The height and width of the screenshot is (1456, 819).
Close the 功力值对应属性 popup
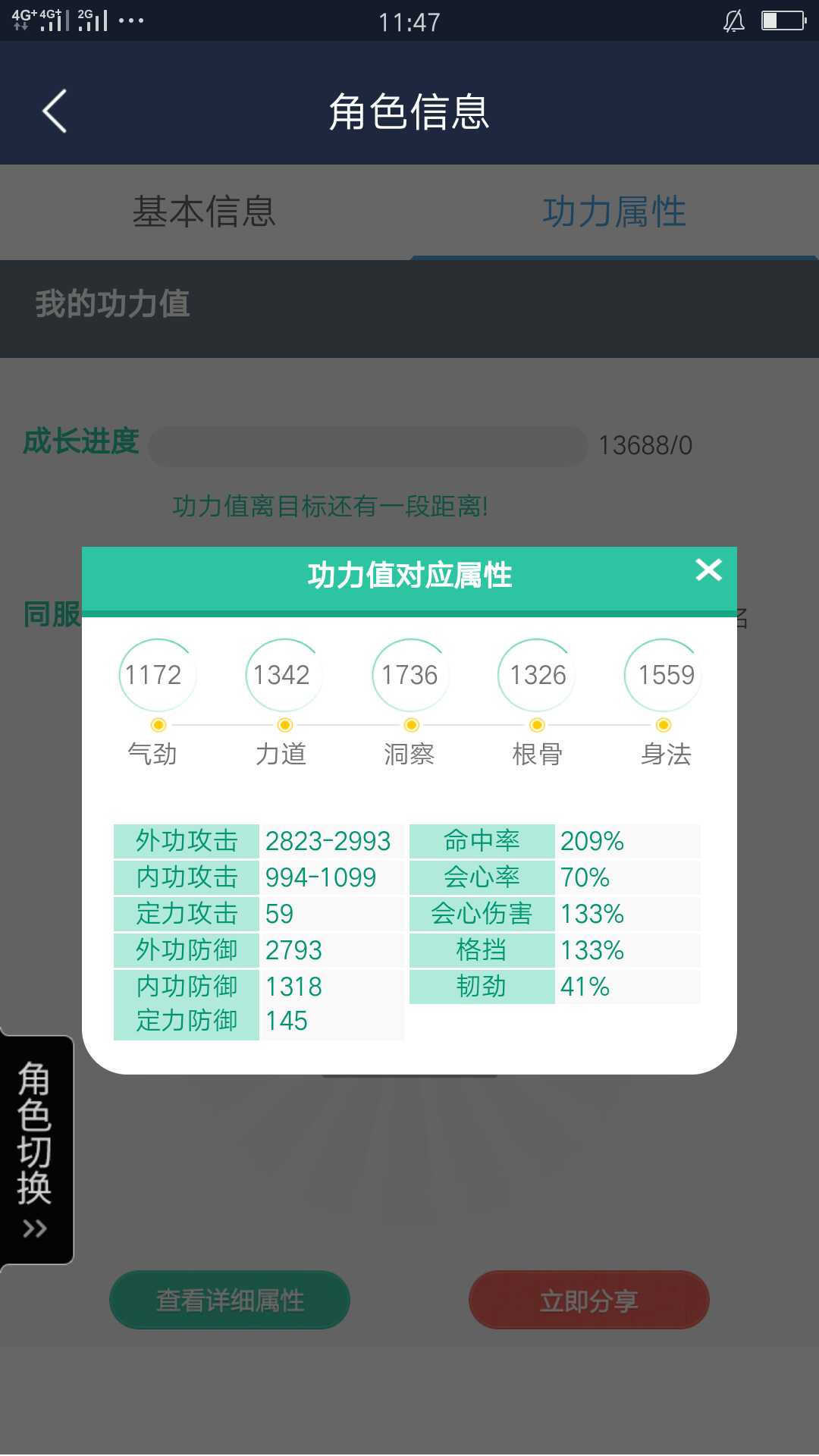click(x=708, y=570)
